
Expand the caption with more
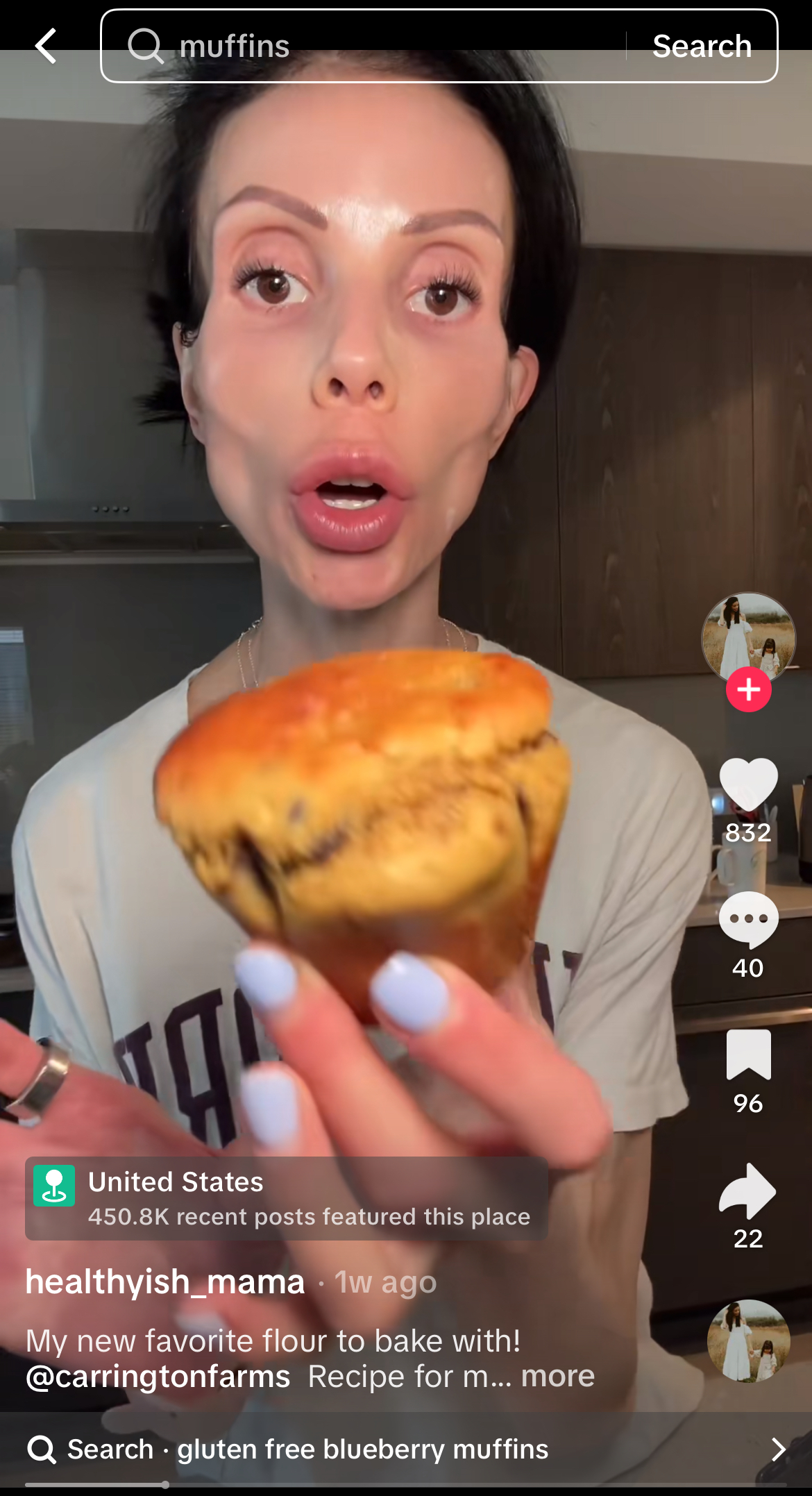(558, 1376)
